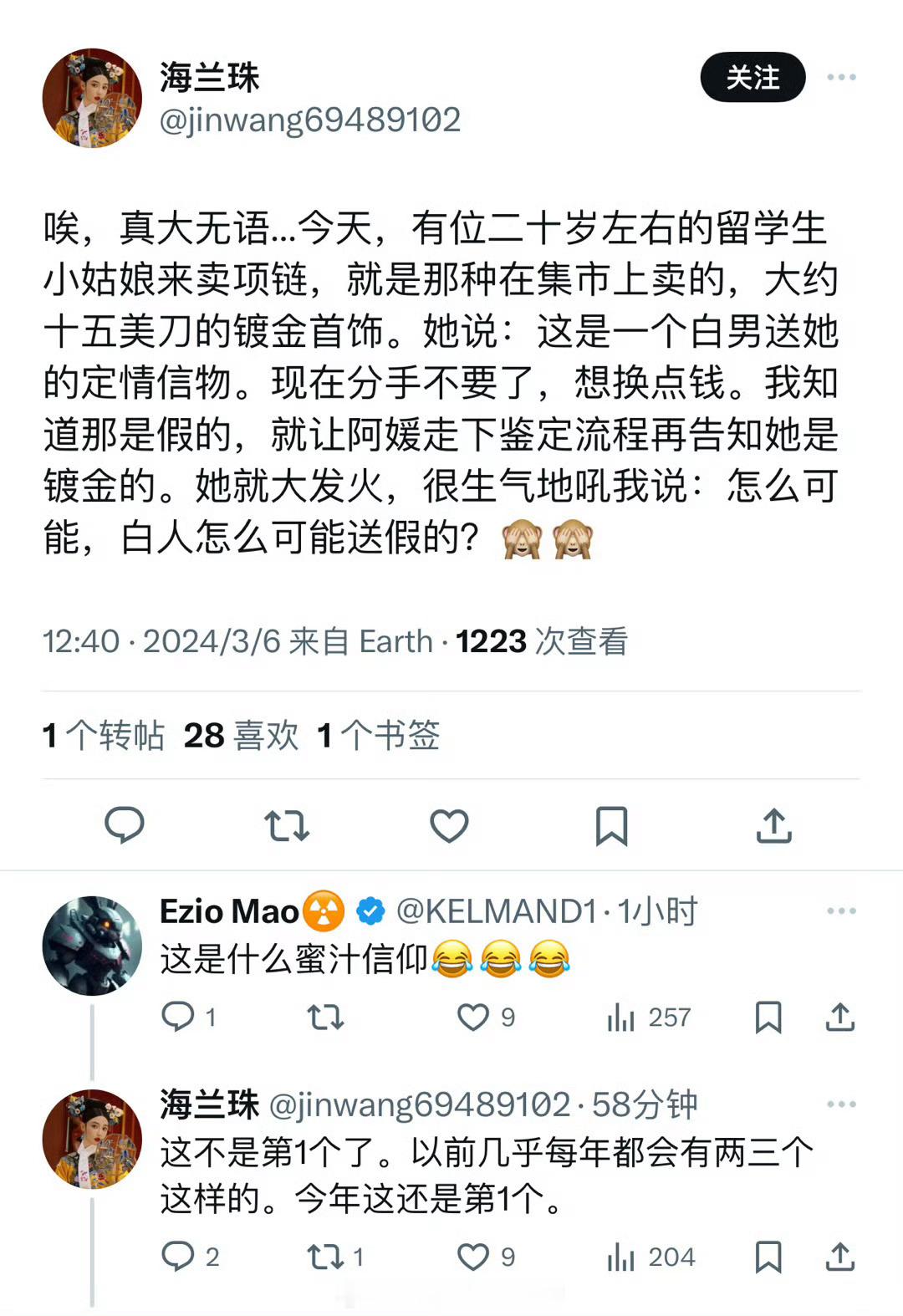Open @KELMAND1 handle link

(497, 911)
